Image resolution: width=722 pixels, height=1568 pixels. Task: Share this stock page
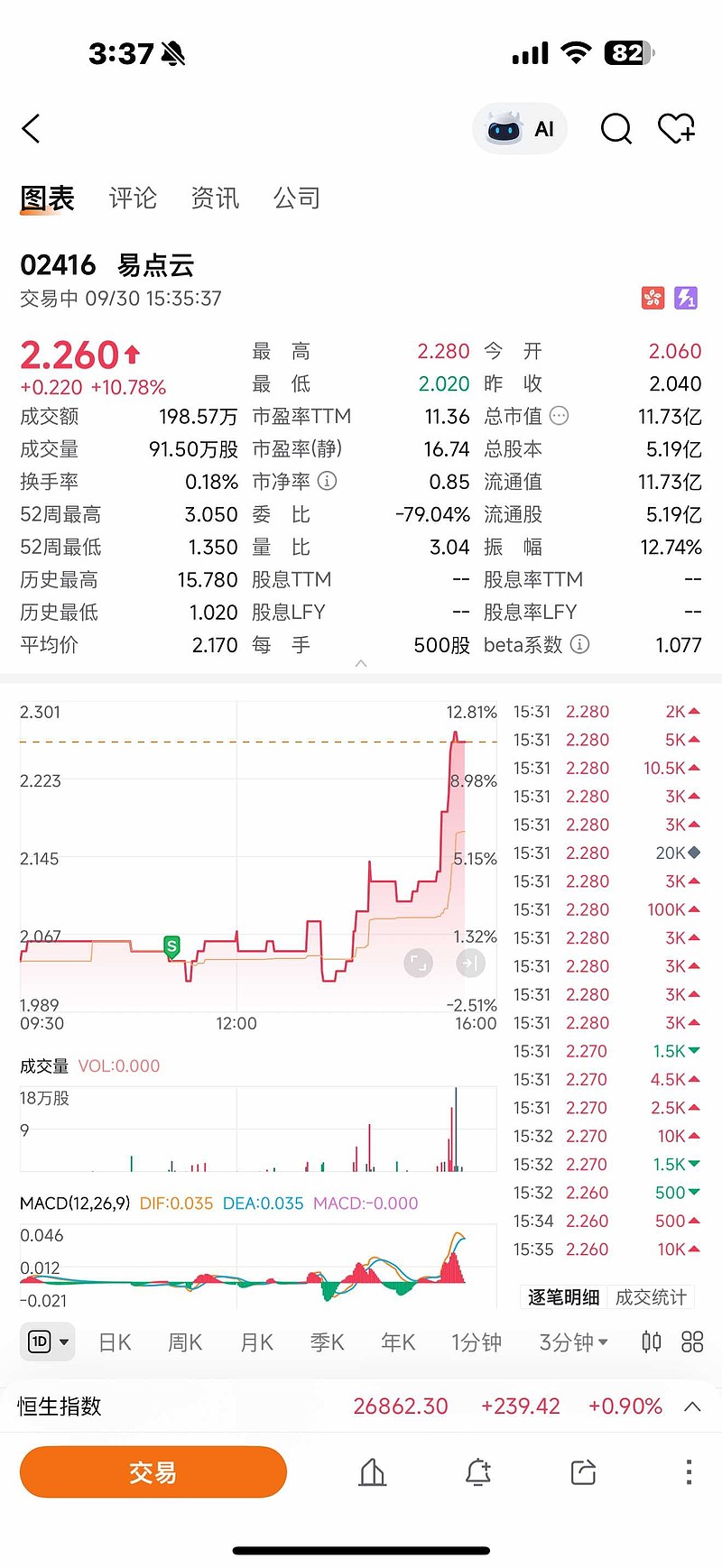click(584, 1472)
